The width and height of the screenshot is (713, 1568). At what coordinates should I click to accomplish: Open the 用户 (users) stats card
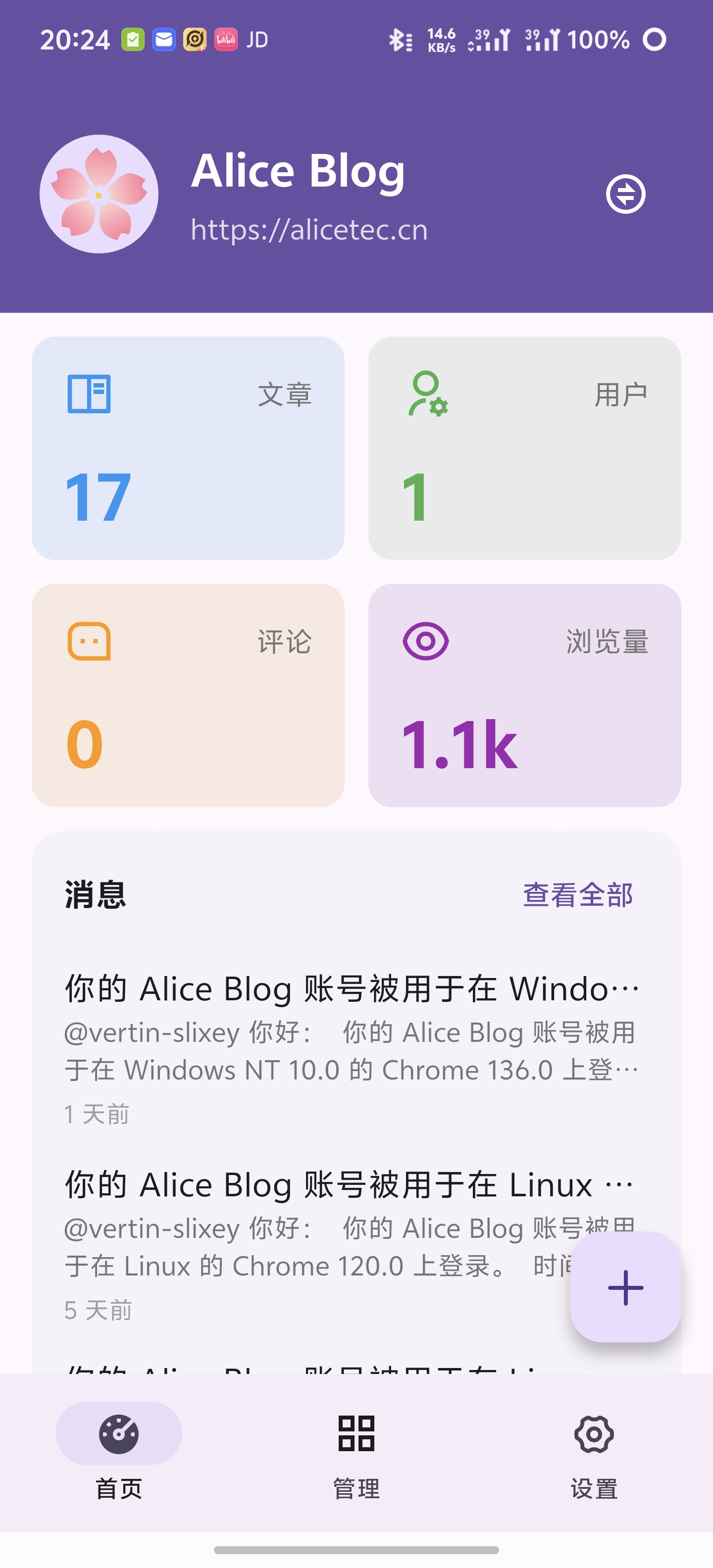pyautogui.click(x=524, y=448)
